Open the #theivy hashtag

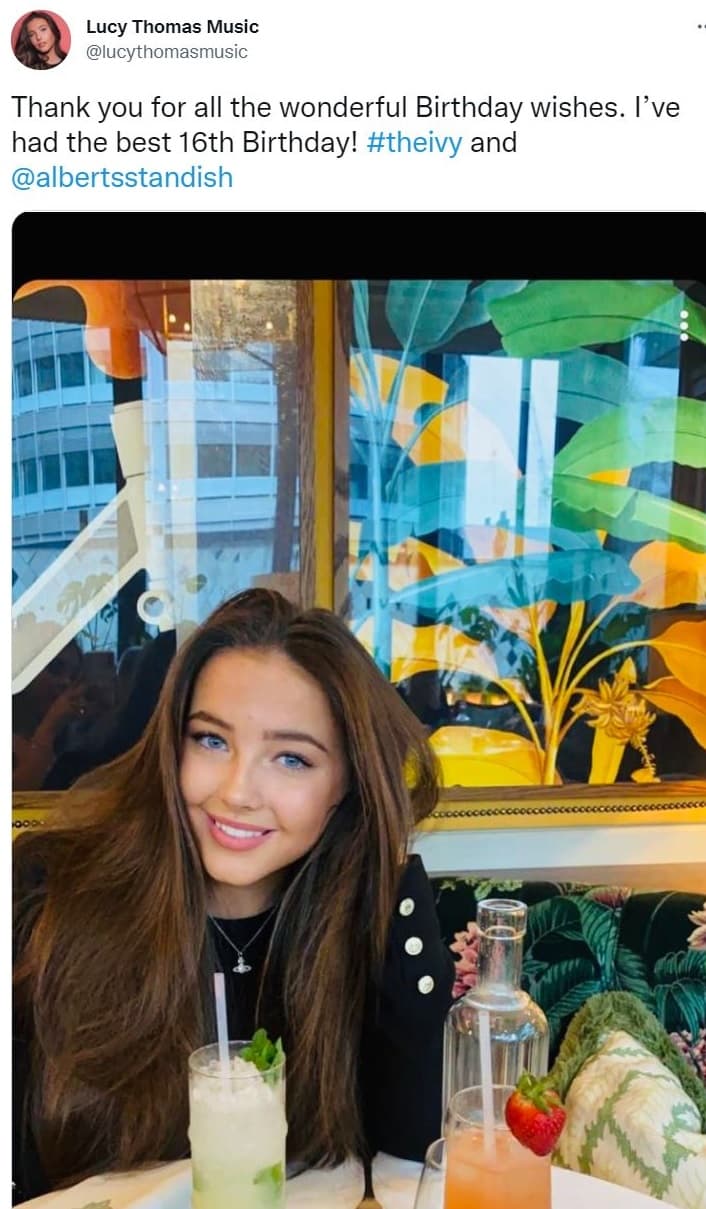(414, 142)
